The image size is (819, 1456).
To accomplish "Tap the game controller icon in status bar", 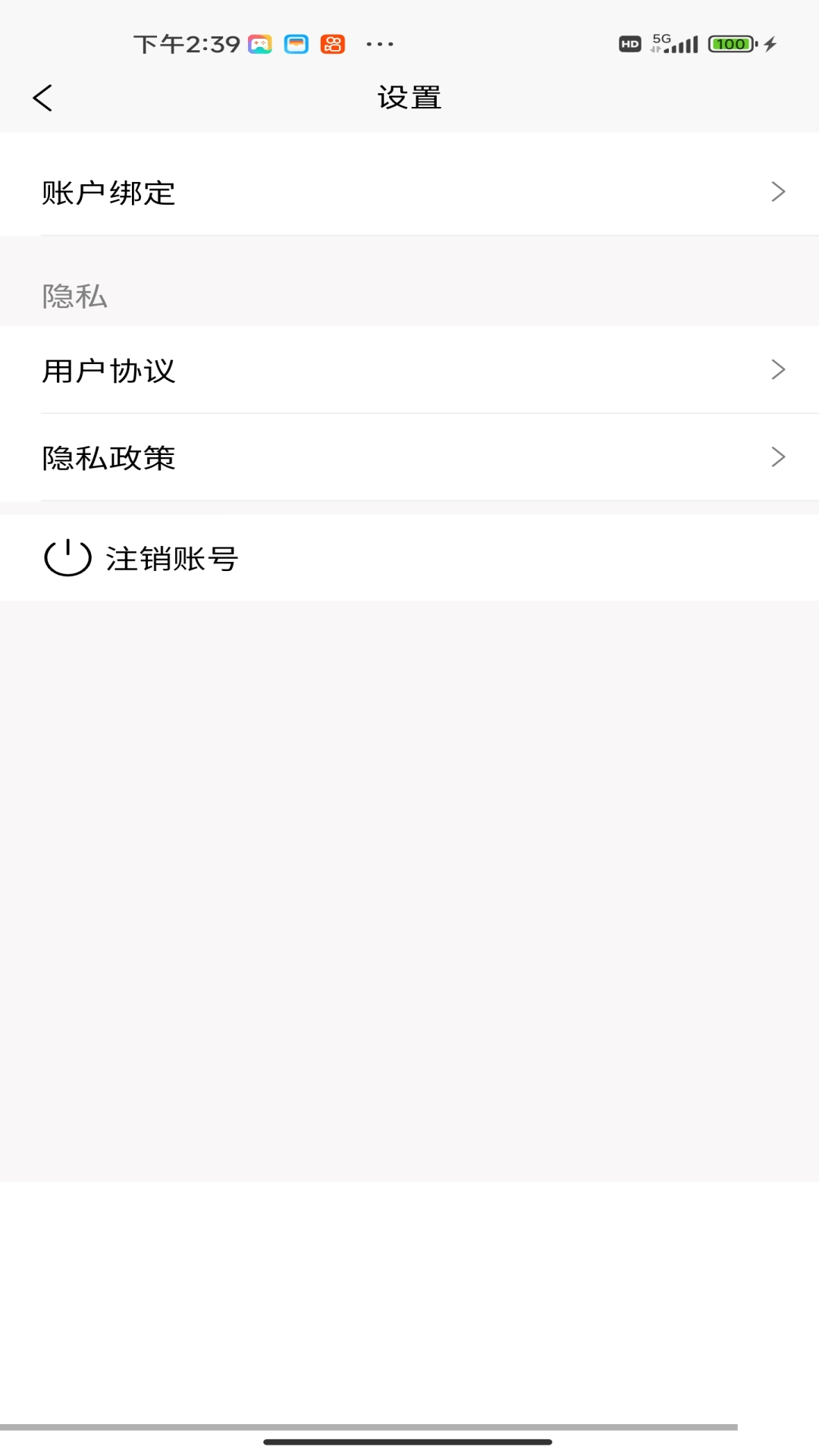I will click(x=260, y=43).
